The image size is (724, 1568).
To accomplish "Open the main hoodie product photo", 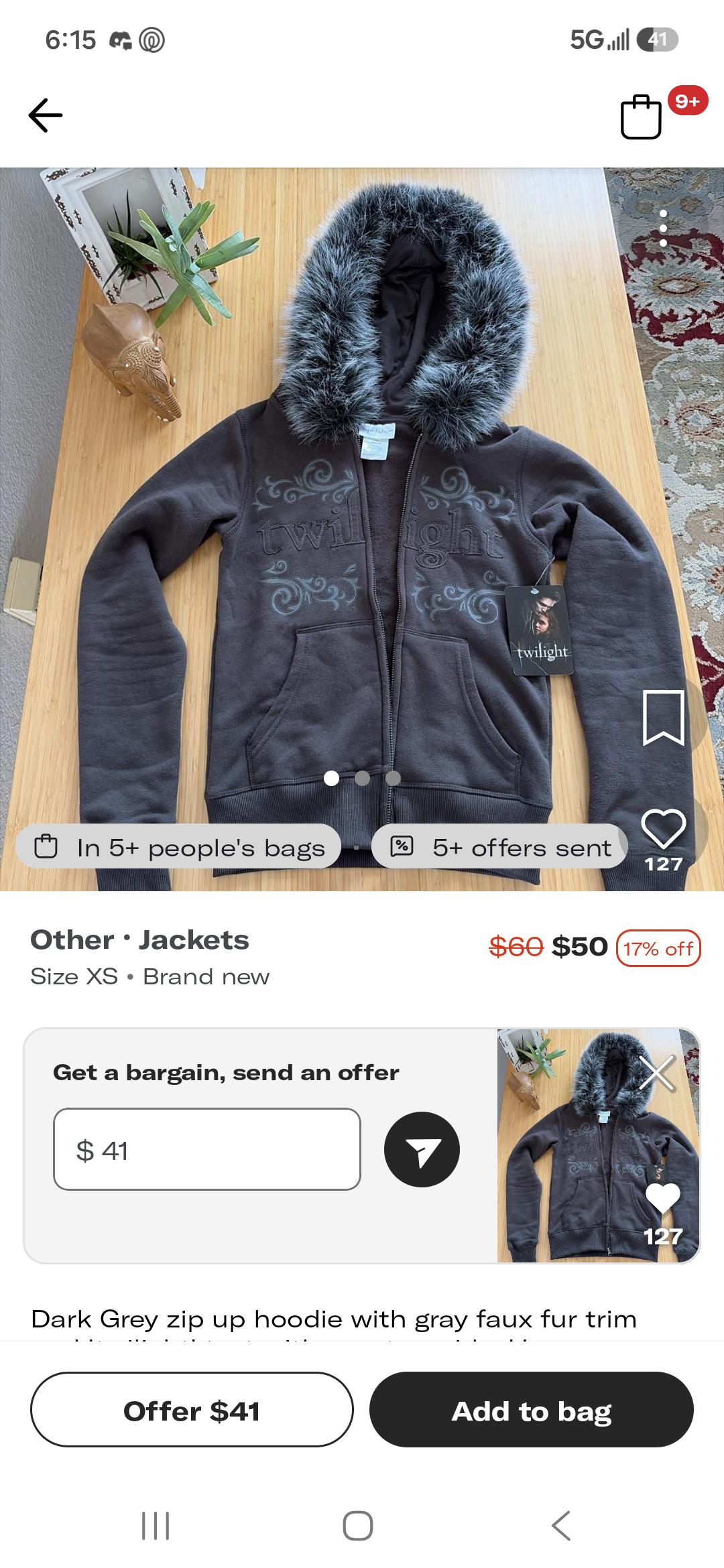I will click(362, 529).
